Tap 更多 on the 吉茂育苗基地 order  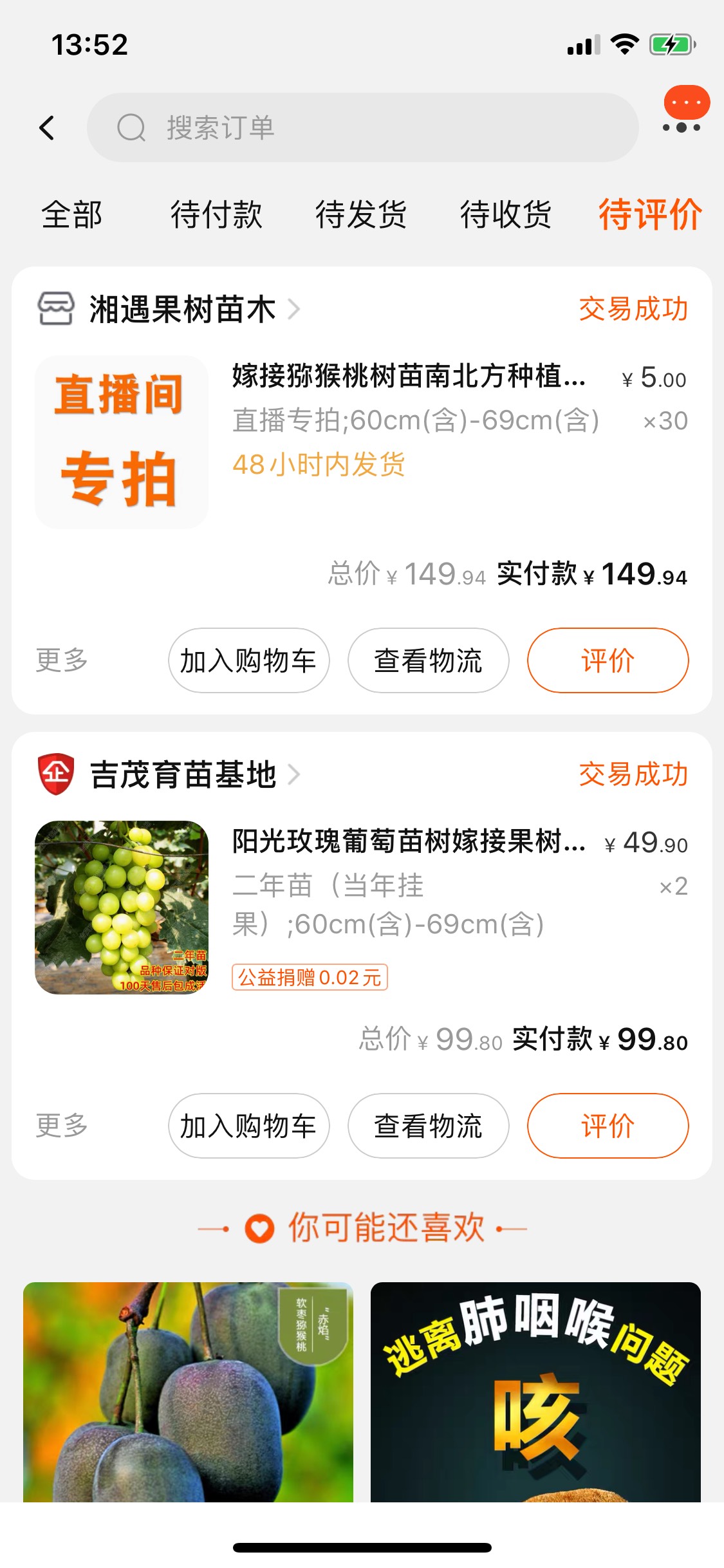[62, 1126]
